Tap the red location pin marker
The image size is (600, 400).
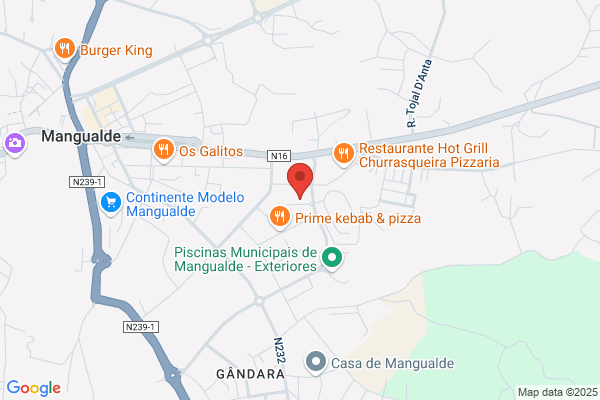300,181
